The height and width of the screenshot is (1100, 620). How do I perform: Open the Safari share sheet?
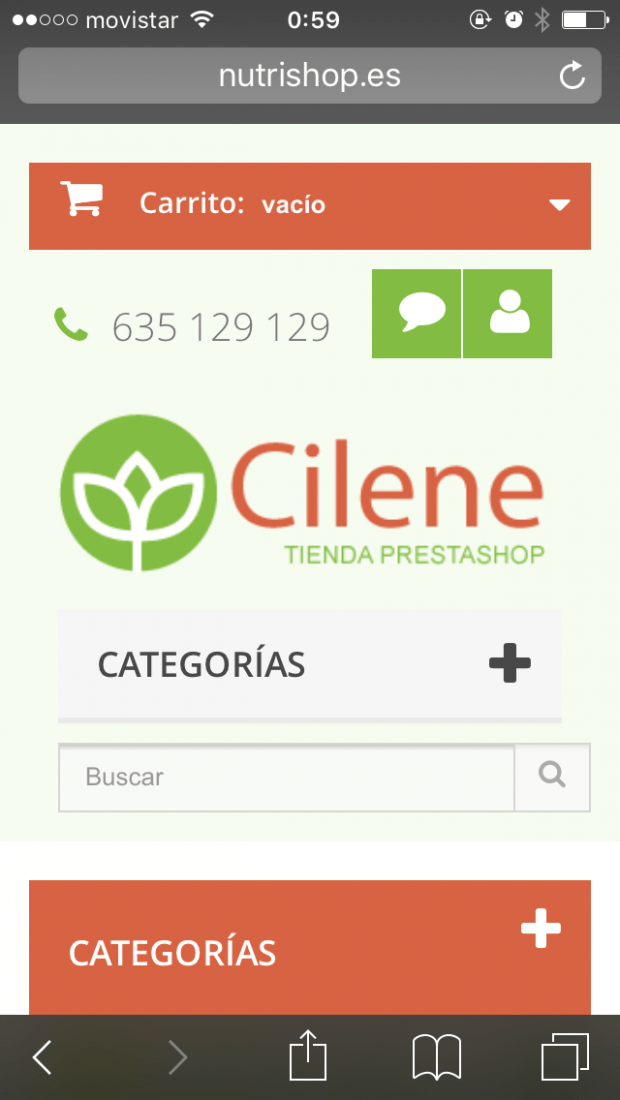(x=309, y=1056)
